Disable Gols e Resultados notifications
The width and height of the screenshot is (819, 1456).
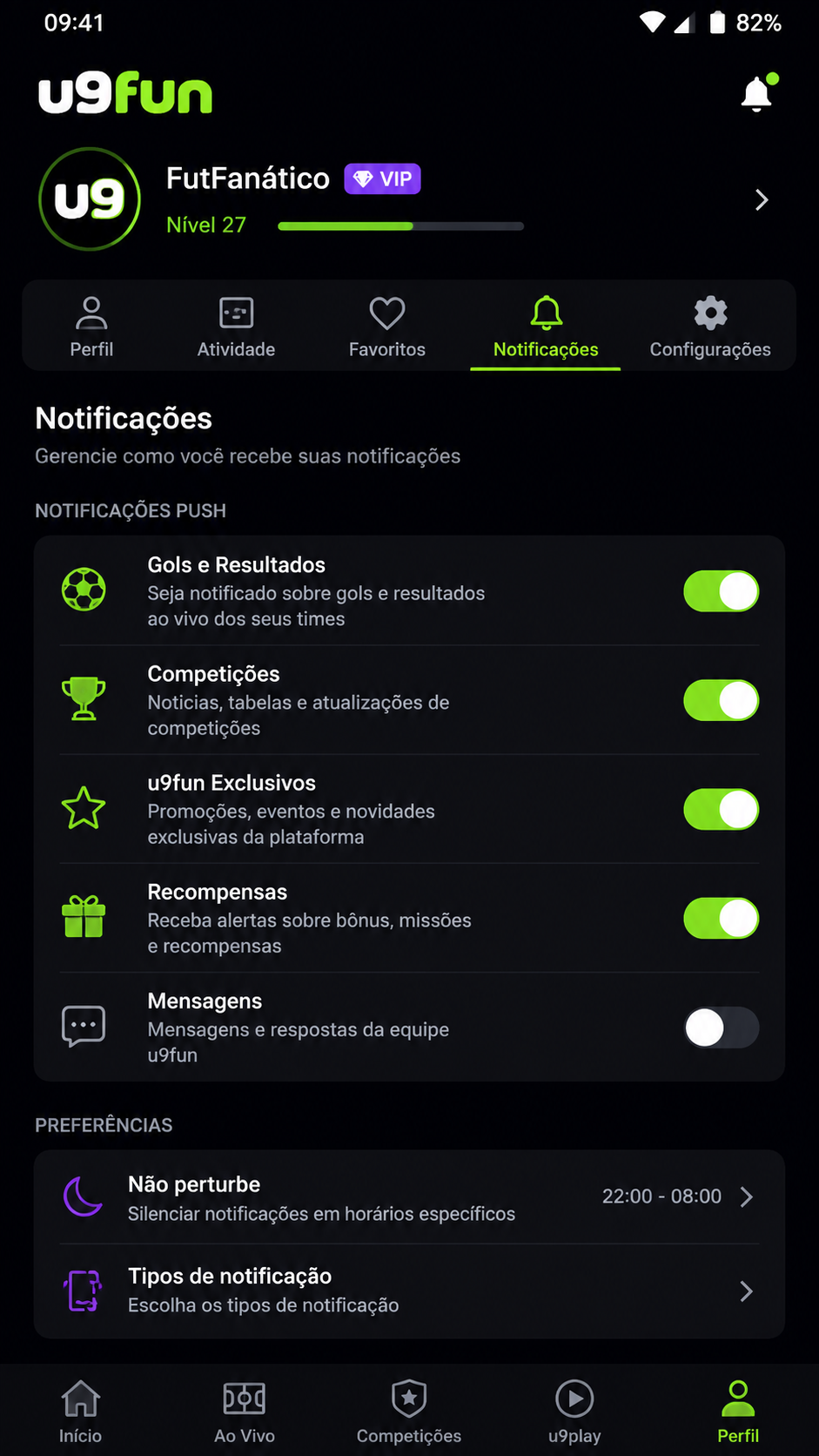tap(721, 591)
